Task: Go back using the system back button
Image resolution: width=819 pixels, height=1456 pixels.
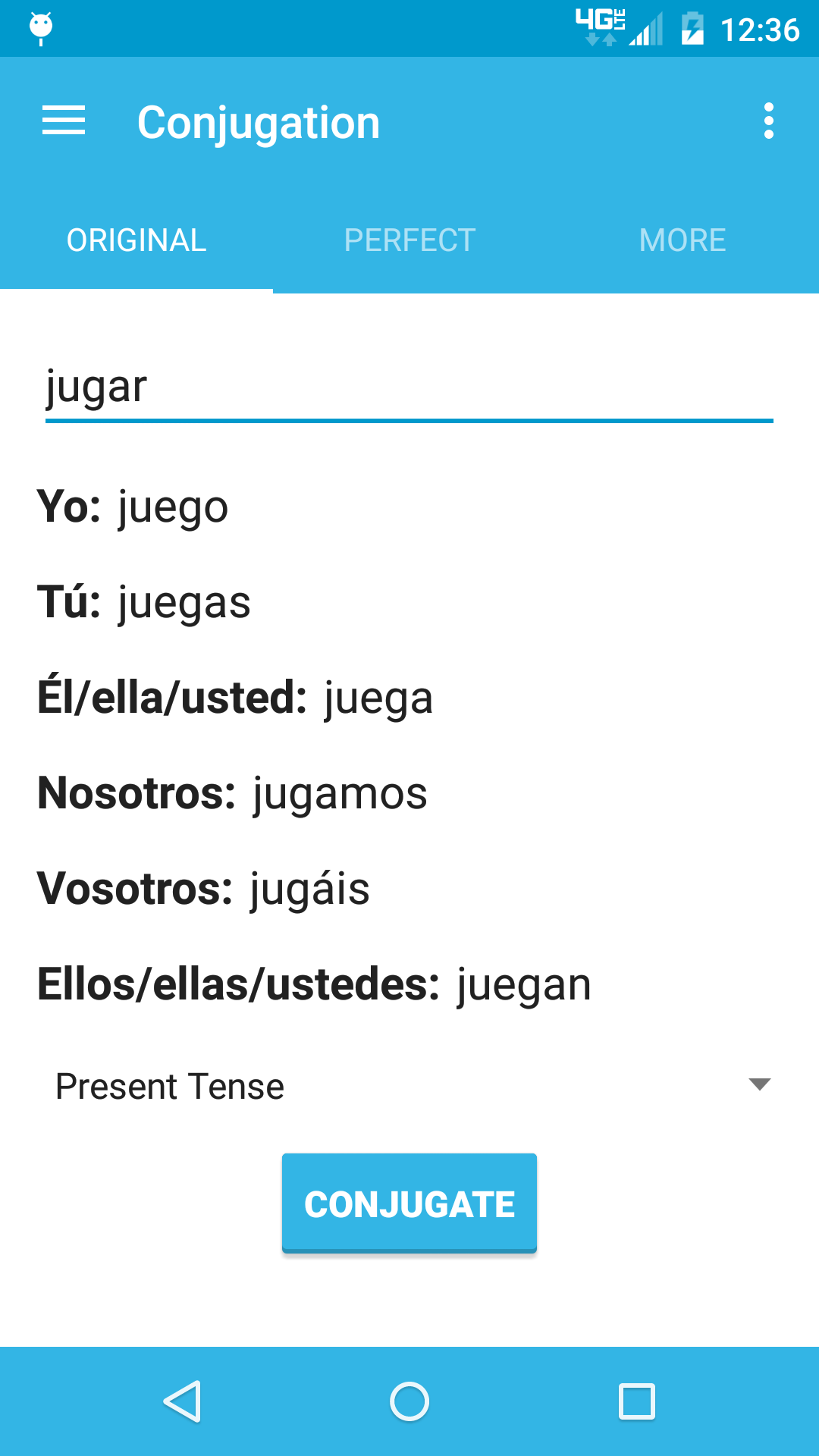Action: [x=182, y=1401]
